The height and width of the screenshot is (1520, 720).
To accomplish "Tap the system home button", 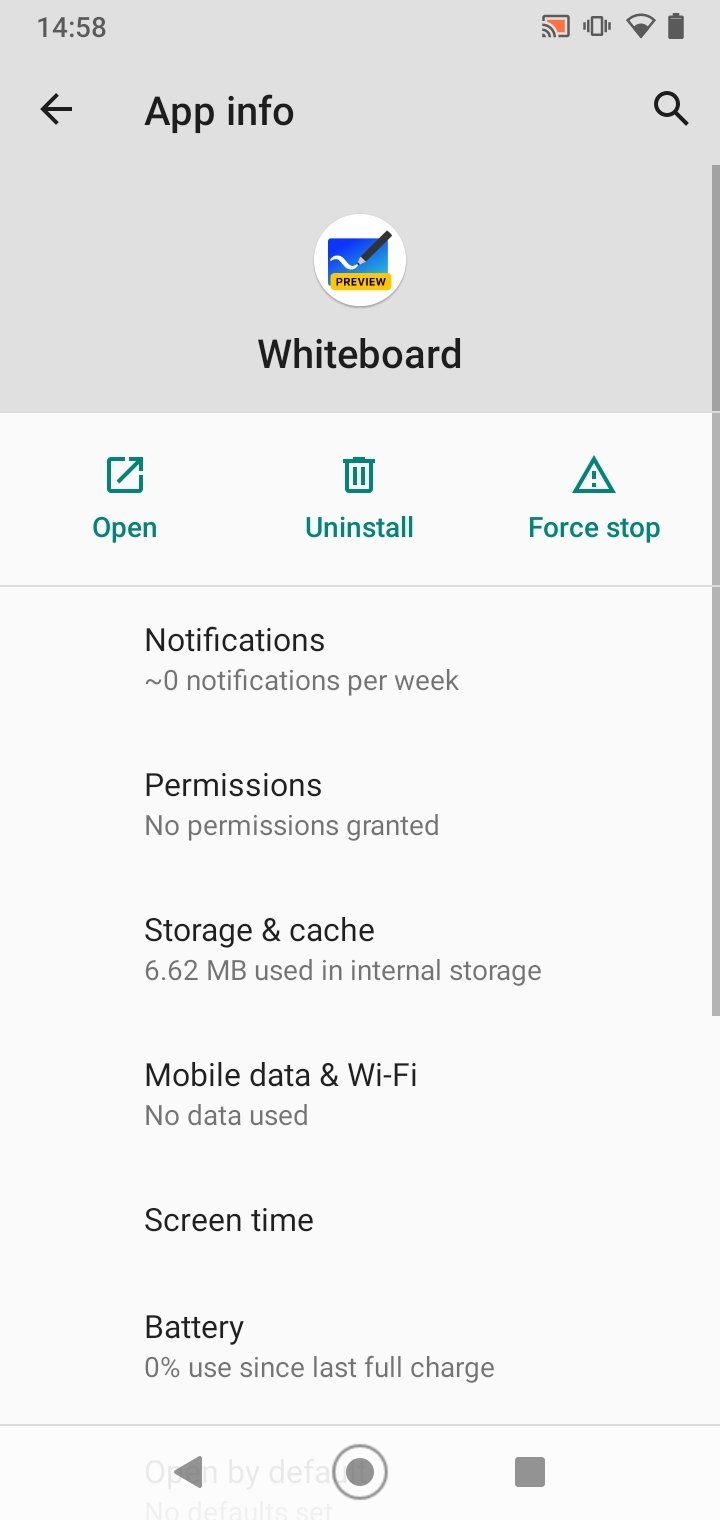I will tap(360, 1471).
